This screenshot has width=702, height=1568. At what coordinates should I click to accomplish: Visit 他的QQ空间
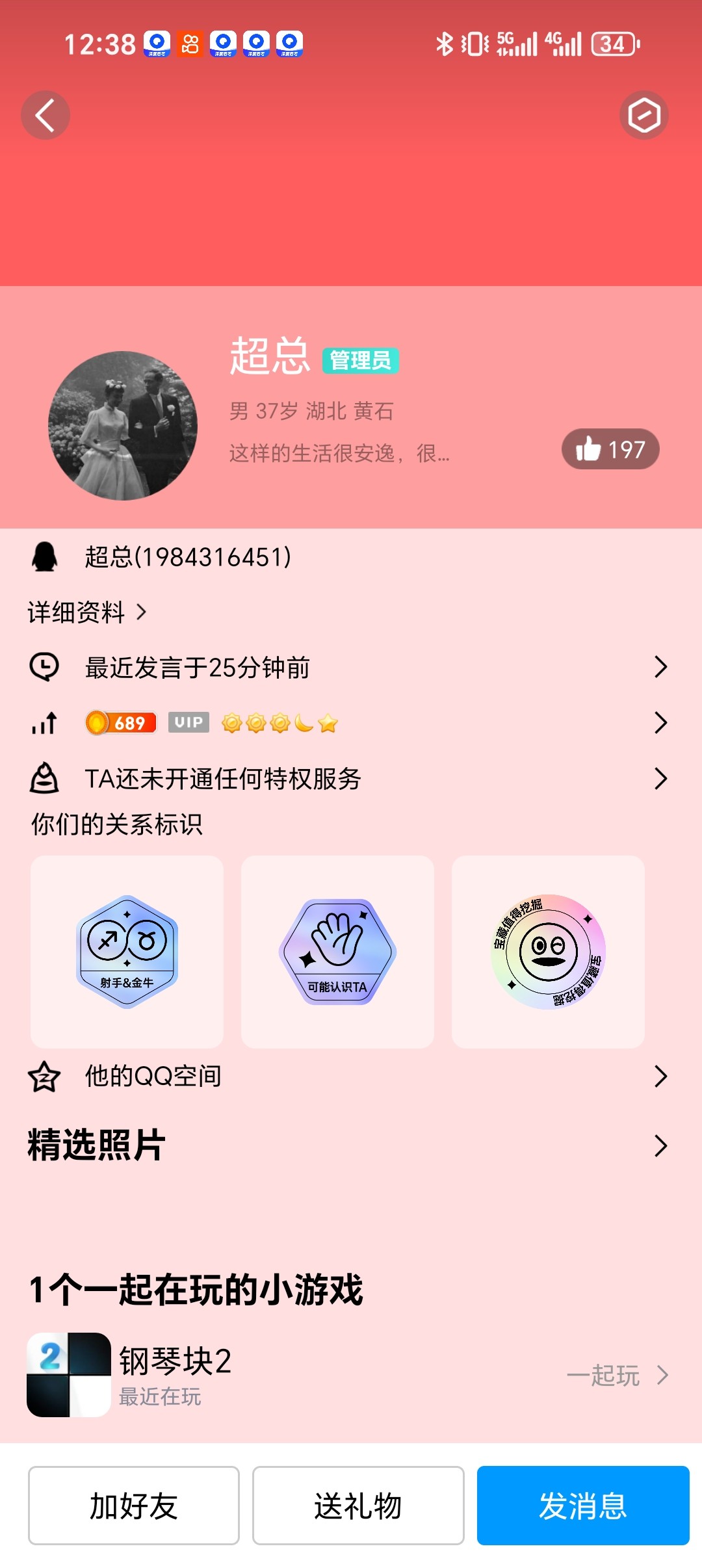[x=351, y=1077]
